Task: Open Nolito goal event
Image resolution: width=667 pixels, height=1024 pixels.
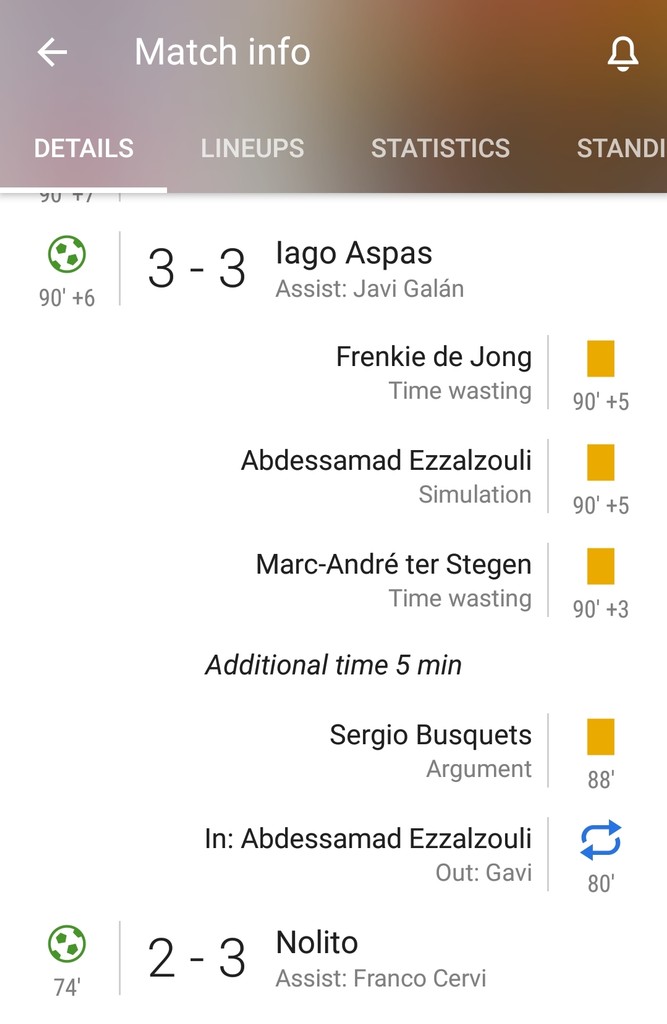Action: (x=317, y=958)
